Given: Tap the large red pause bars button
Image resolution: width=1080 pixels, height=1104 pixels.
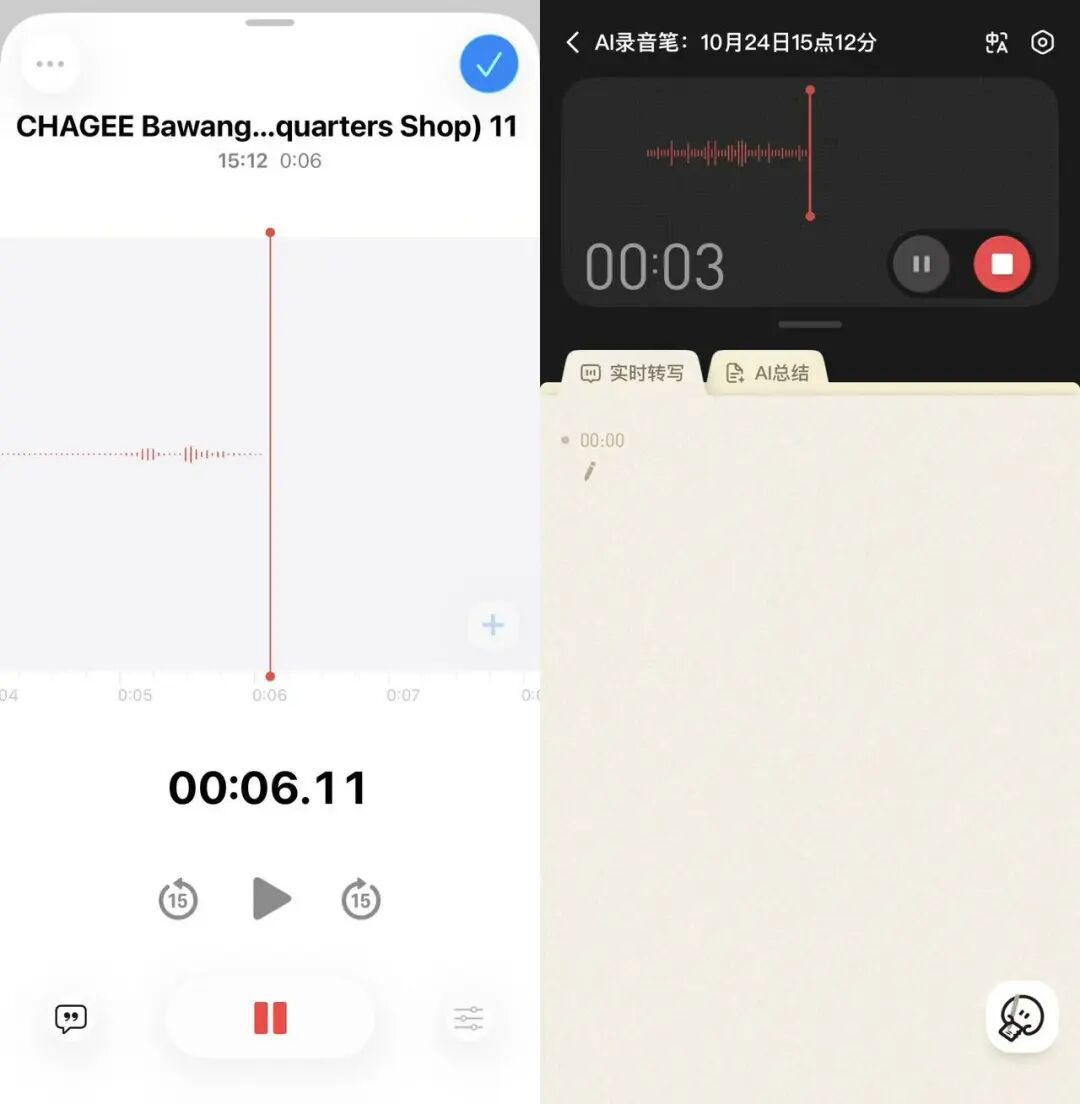Looking at the screenshot, I should pos(270,1018).
